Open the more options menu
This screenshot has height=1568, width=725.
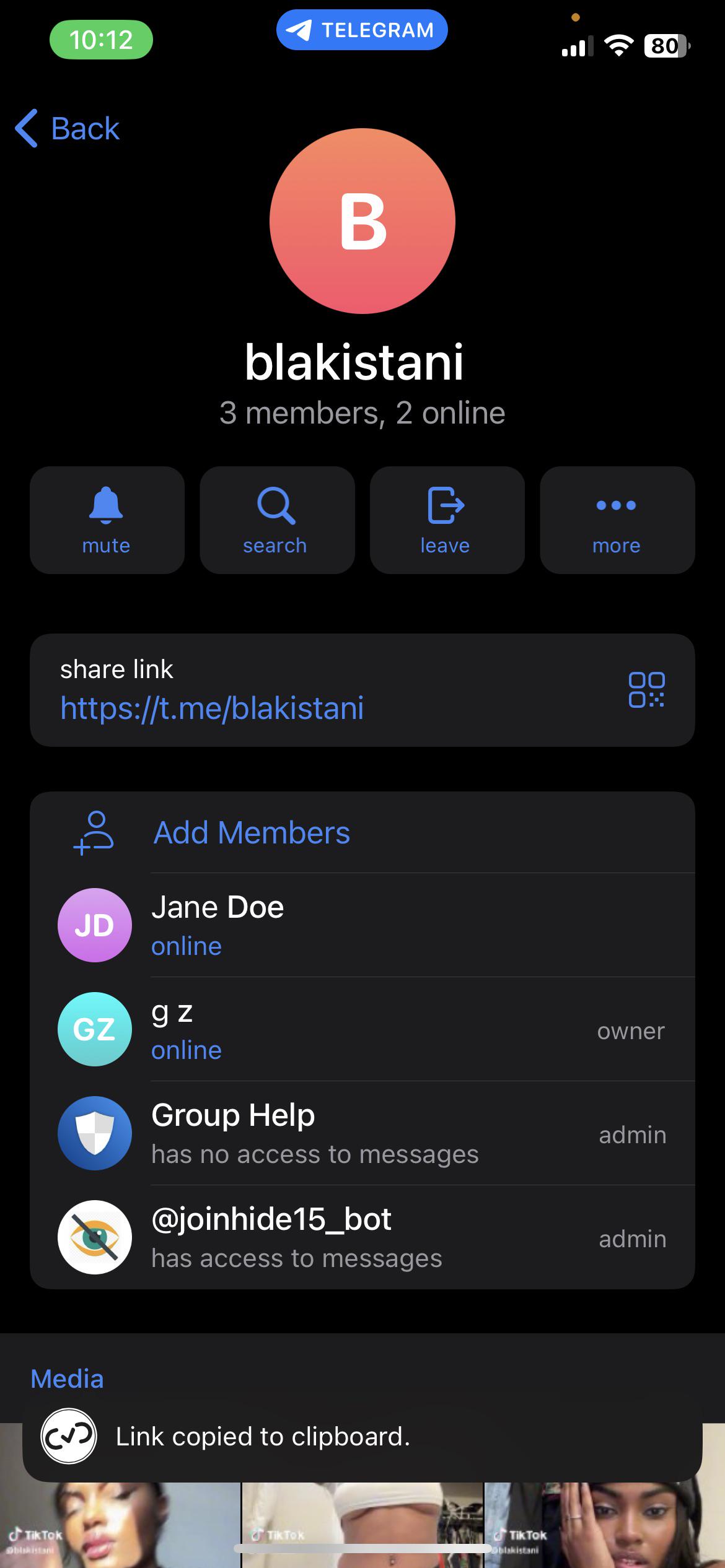coord(617,520)
